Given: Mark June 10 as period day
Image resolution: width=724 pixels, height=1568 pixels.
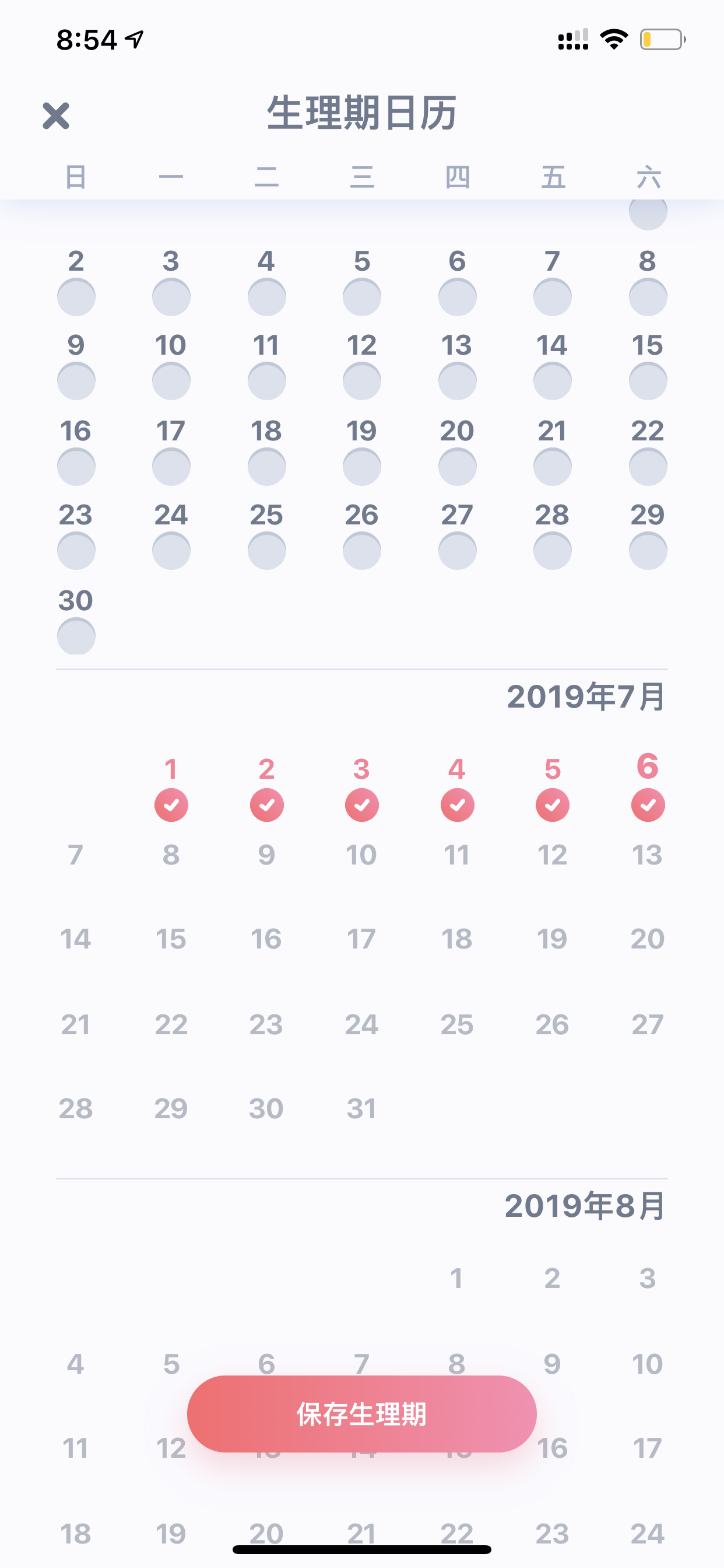Looking at the screenshot, I should click(x=171, y=381).
